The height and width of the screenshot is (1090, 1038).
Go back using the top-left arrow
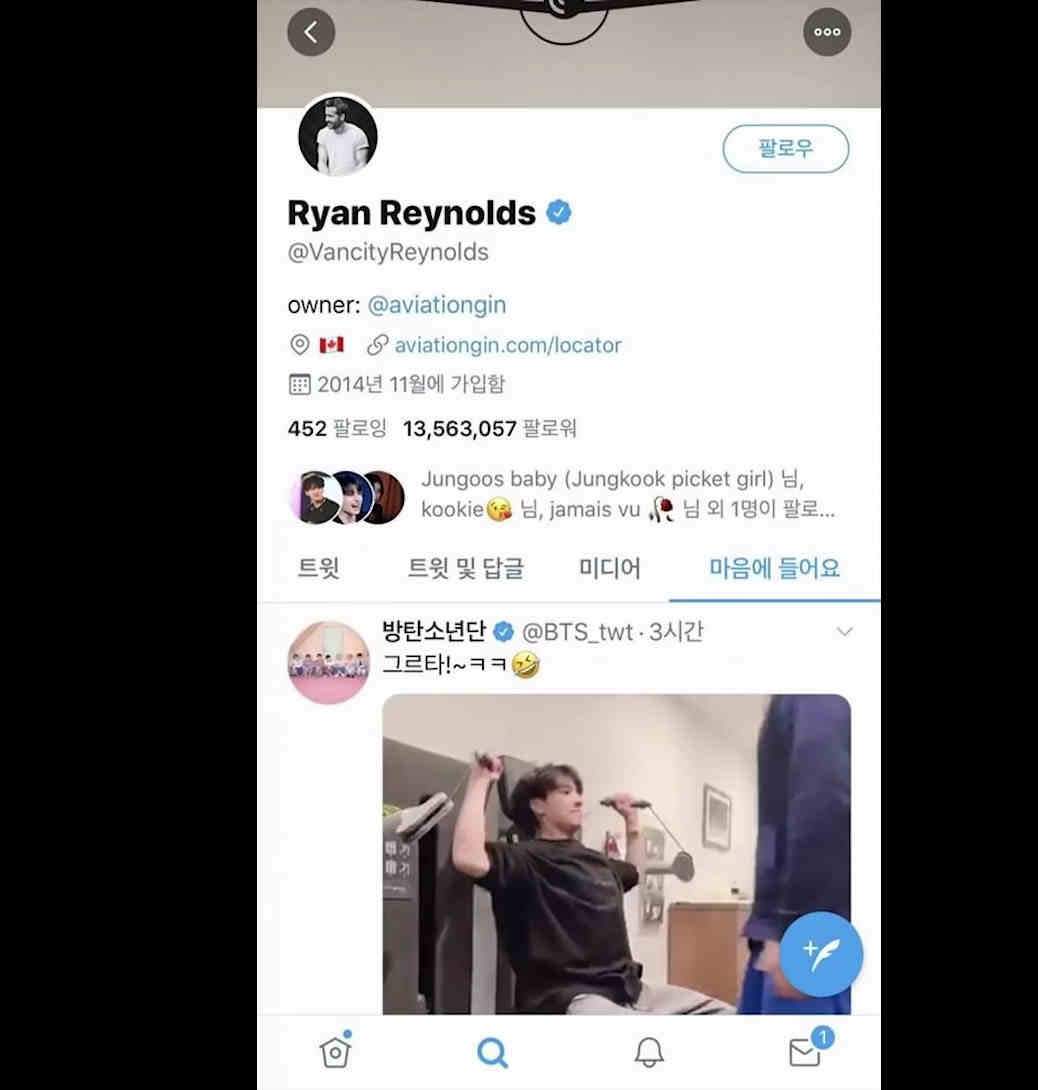click(311, 32)
